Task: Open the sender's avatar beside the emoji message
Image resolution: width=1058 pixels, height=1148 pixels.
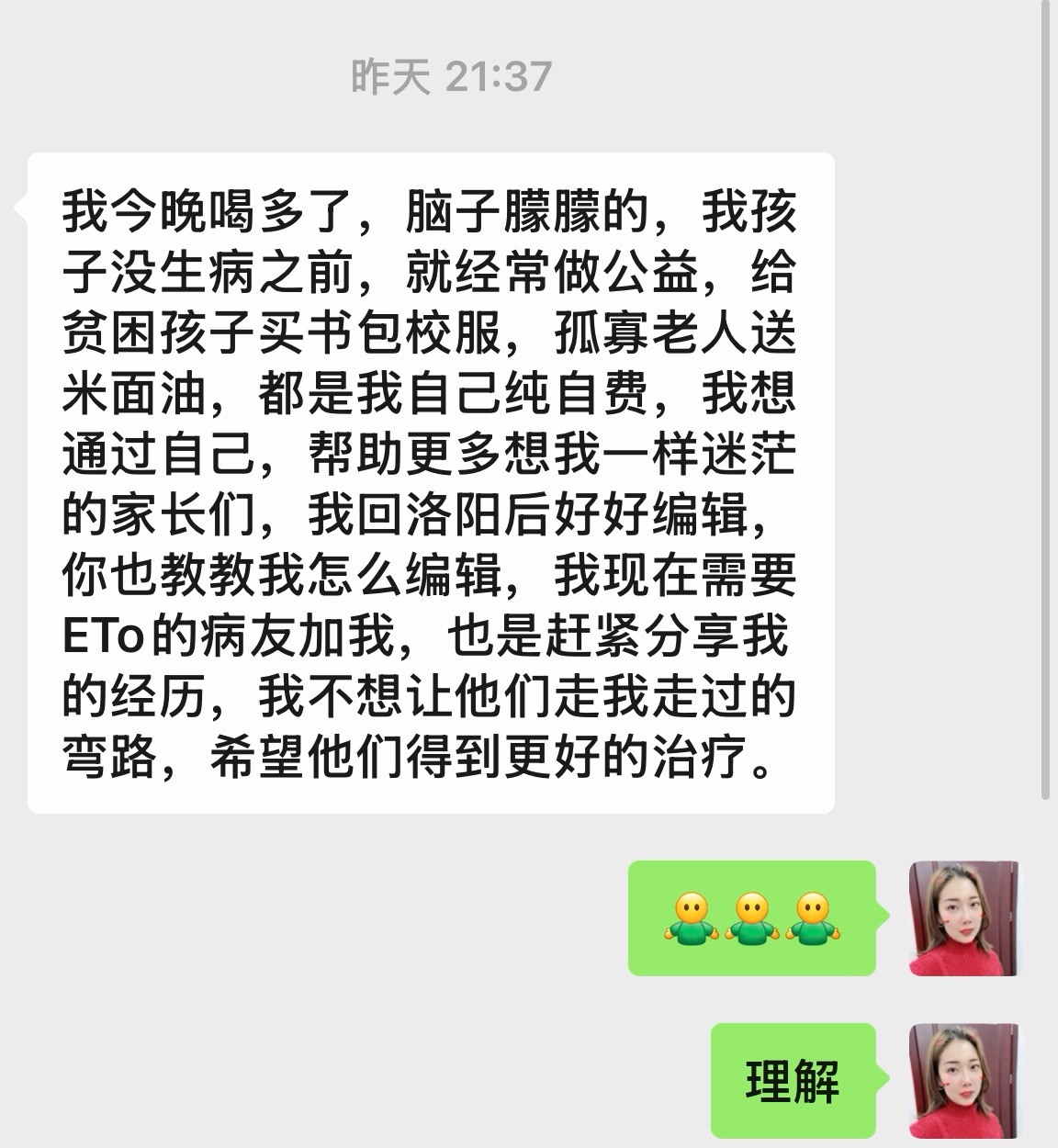Action: click(x=964, y=917)
